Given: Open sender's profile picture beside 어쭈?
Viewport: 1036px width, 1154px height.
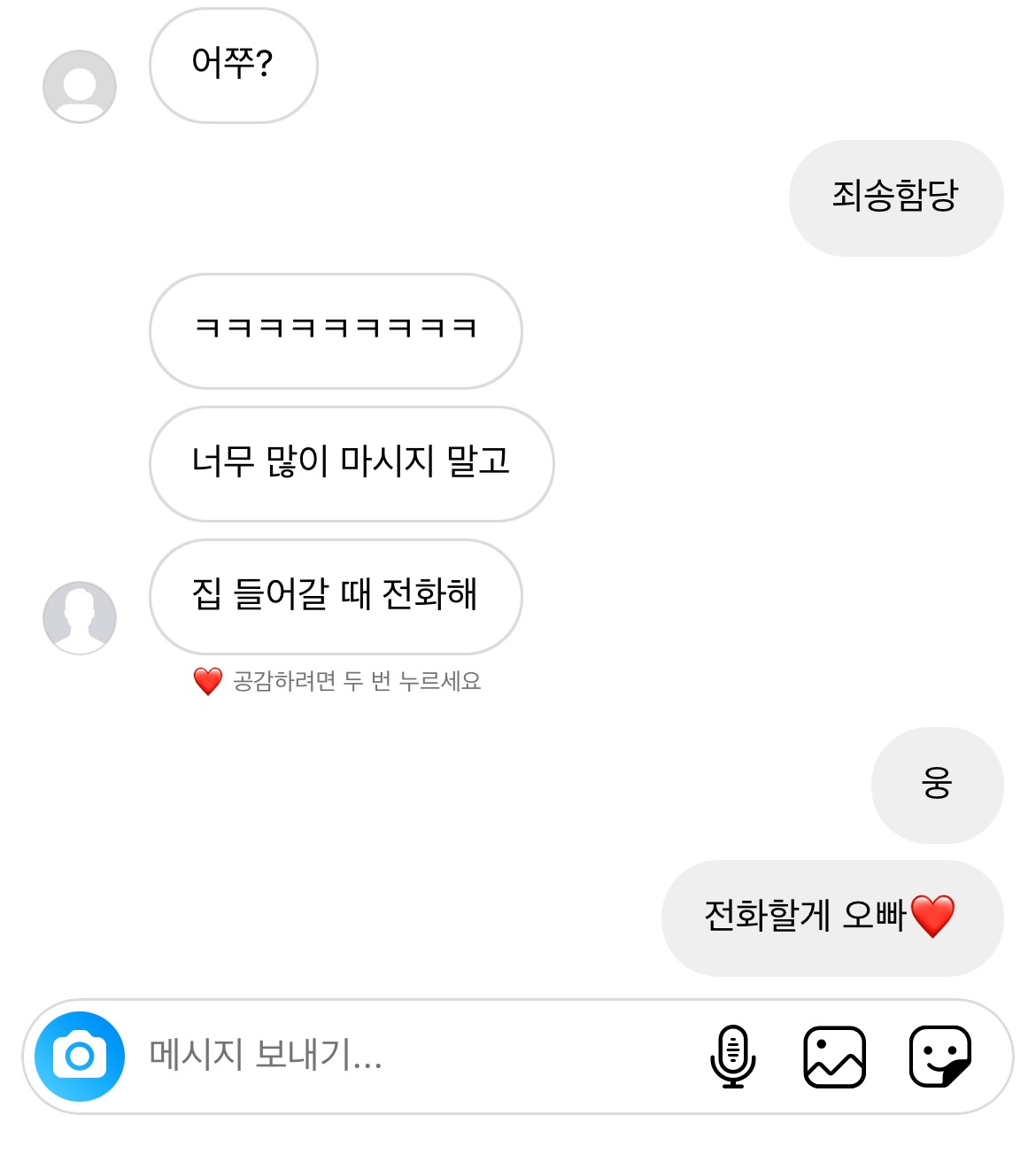Looking at the screenshot, I should coord(80,87).
